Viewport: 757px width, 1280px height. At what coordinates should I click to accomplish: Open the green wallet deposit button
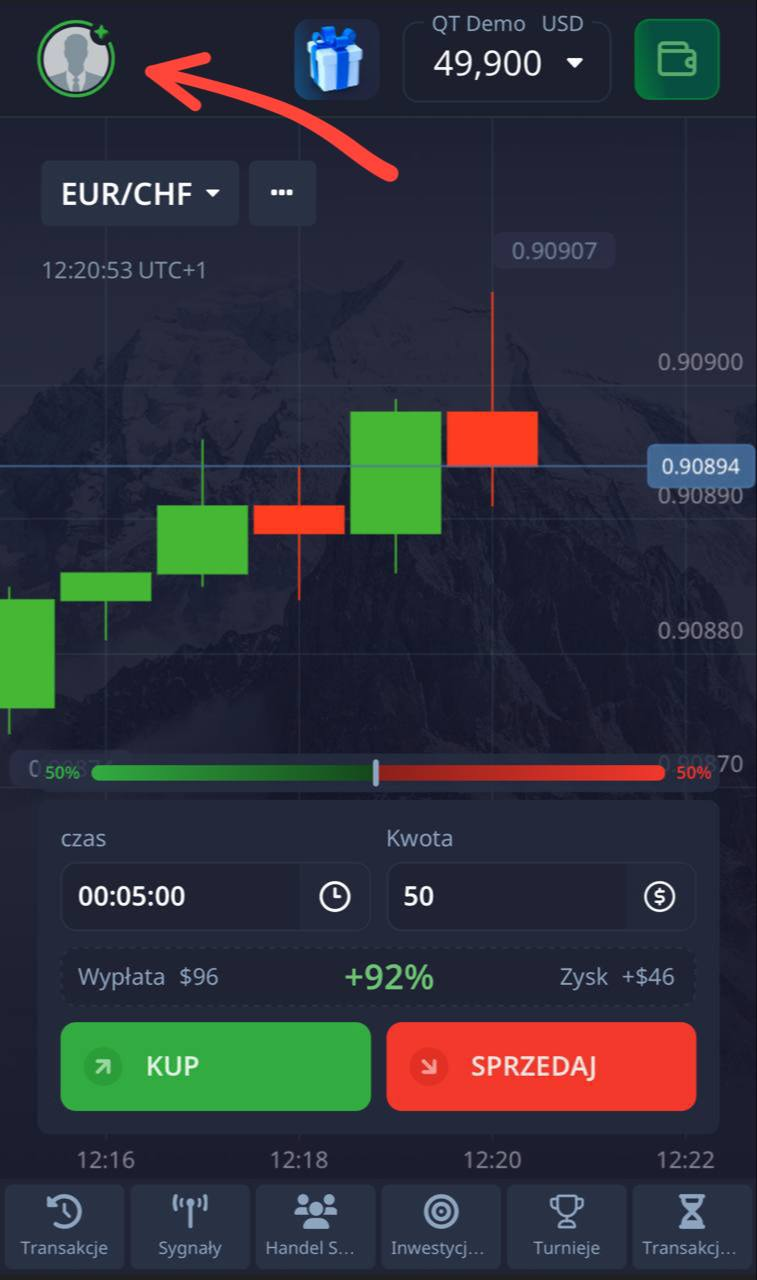(x=677, y=59)
